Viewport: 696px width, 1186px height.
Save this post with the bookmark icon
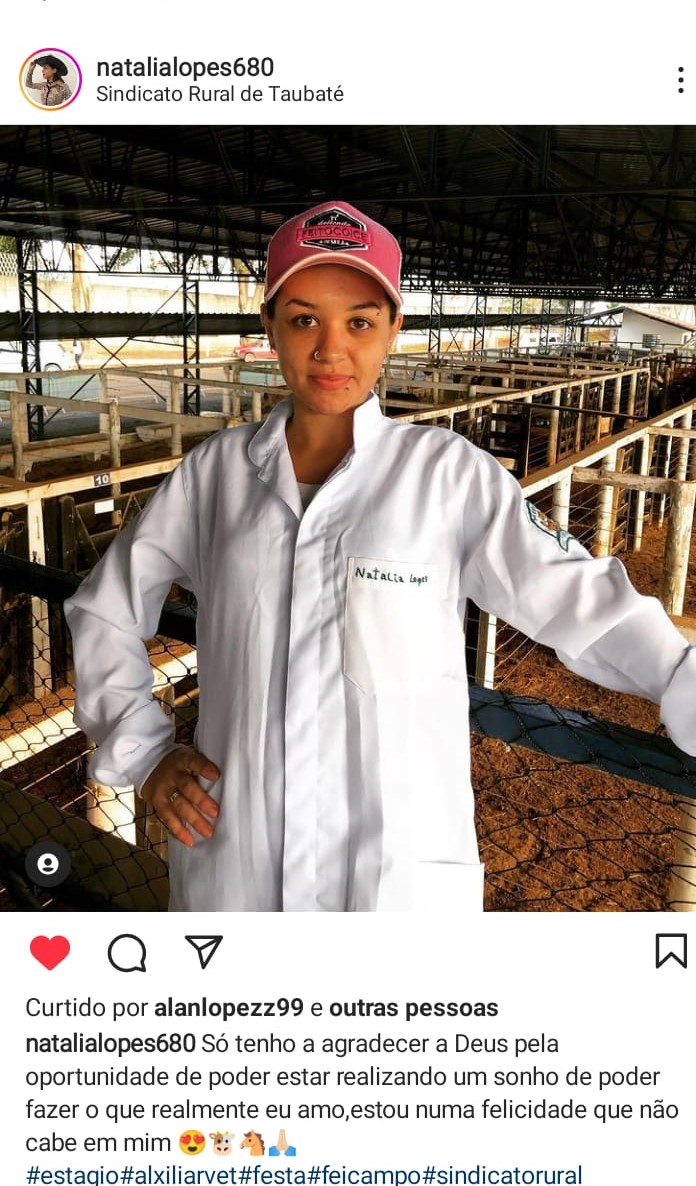tap(671, 951)
